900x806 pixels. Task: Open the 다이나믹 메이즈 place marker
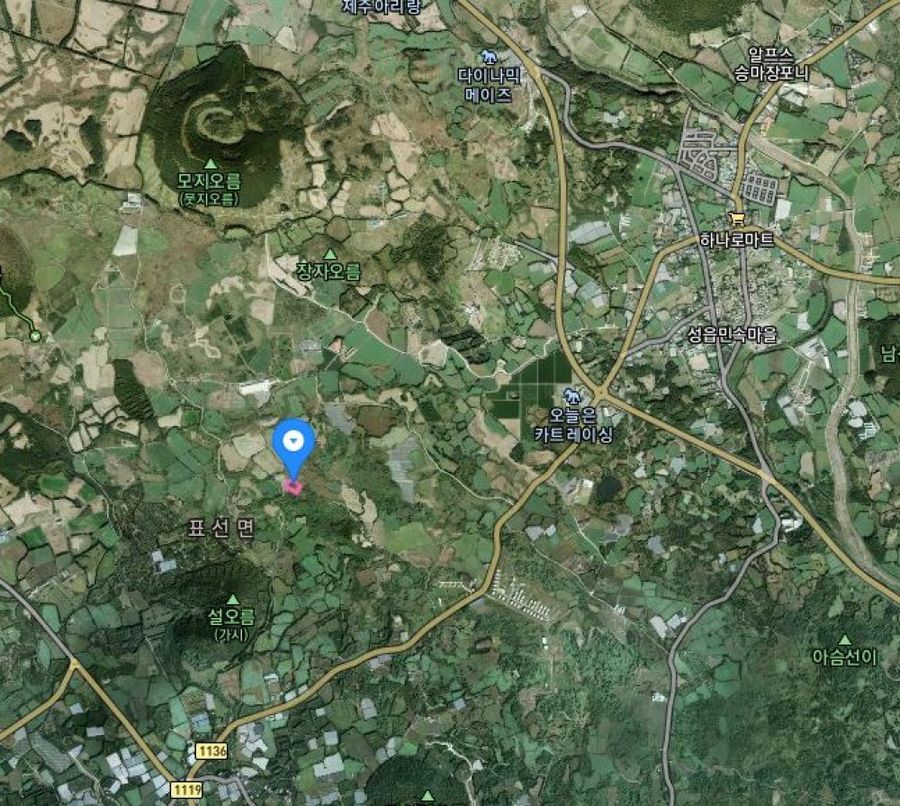[489, 56]
